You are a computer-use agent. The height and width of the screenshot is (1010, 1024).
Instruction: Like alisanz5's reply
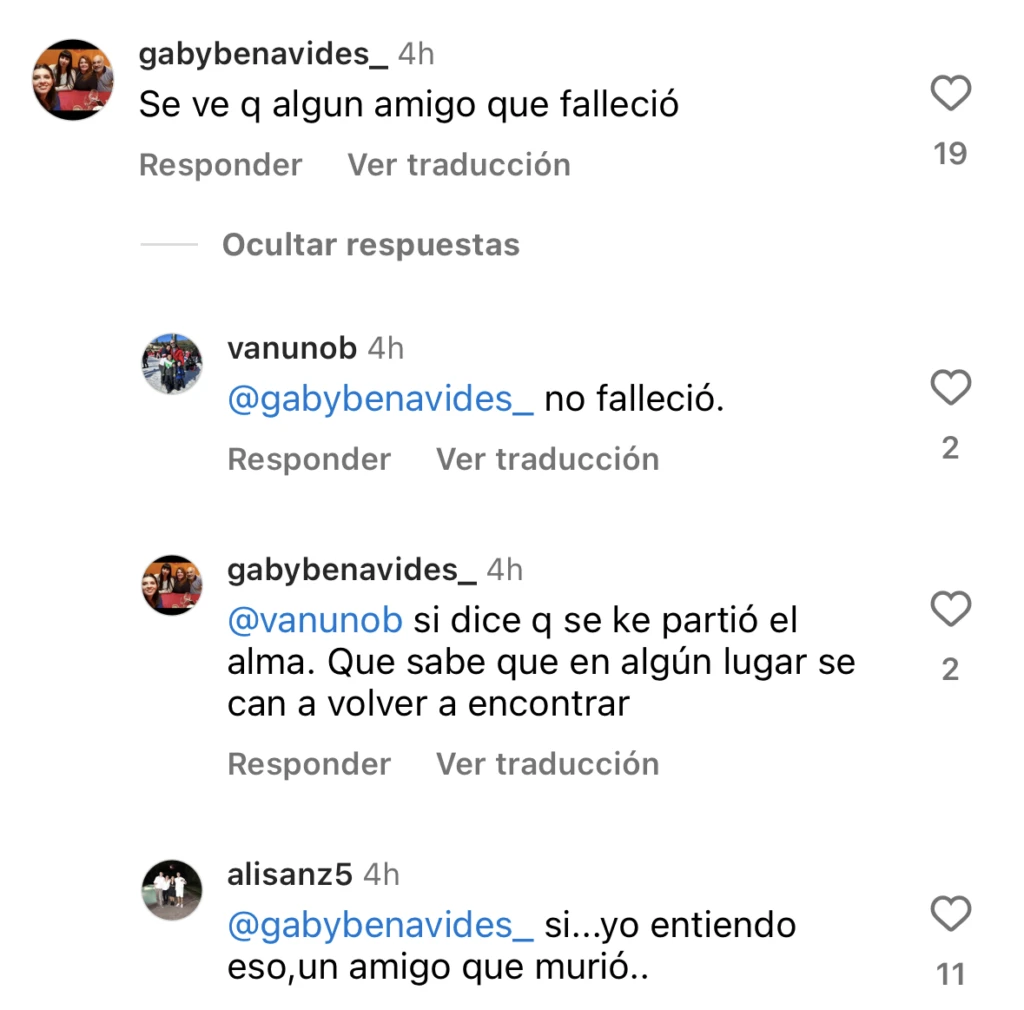click(x=950, y=913)
